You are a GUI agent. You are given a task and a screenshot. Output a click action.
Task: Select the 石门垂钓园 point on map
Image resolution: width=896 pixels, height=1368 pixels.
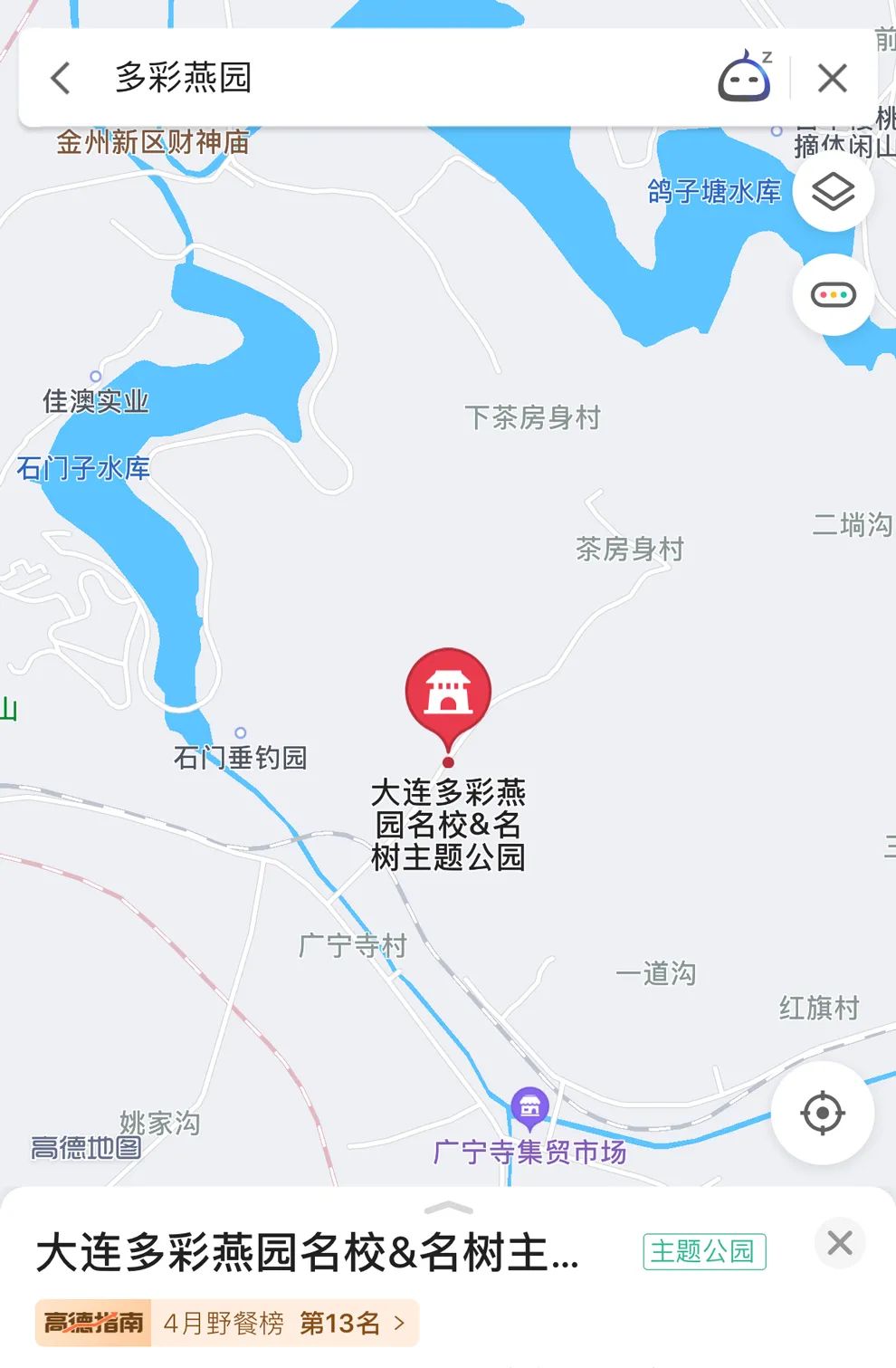coord(240,733)
